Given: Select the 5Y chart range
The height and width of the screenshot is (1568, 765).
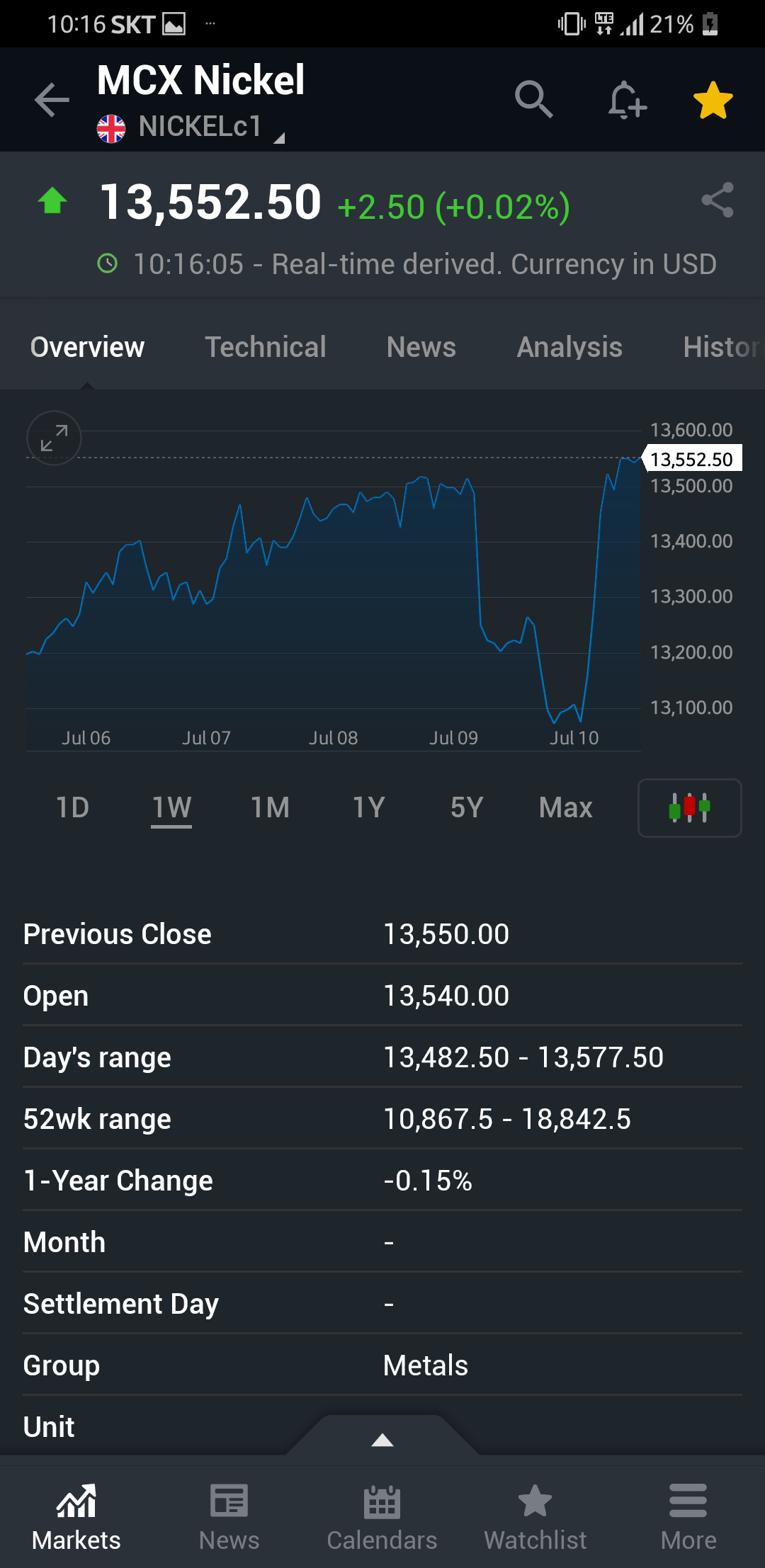Looking at the screenshot, I should click(467, 807).
